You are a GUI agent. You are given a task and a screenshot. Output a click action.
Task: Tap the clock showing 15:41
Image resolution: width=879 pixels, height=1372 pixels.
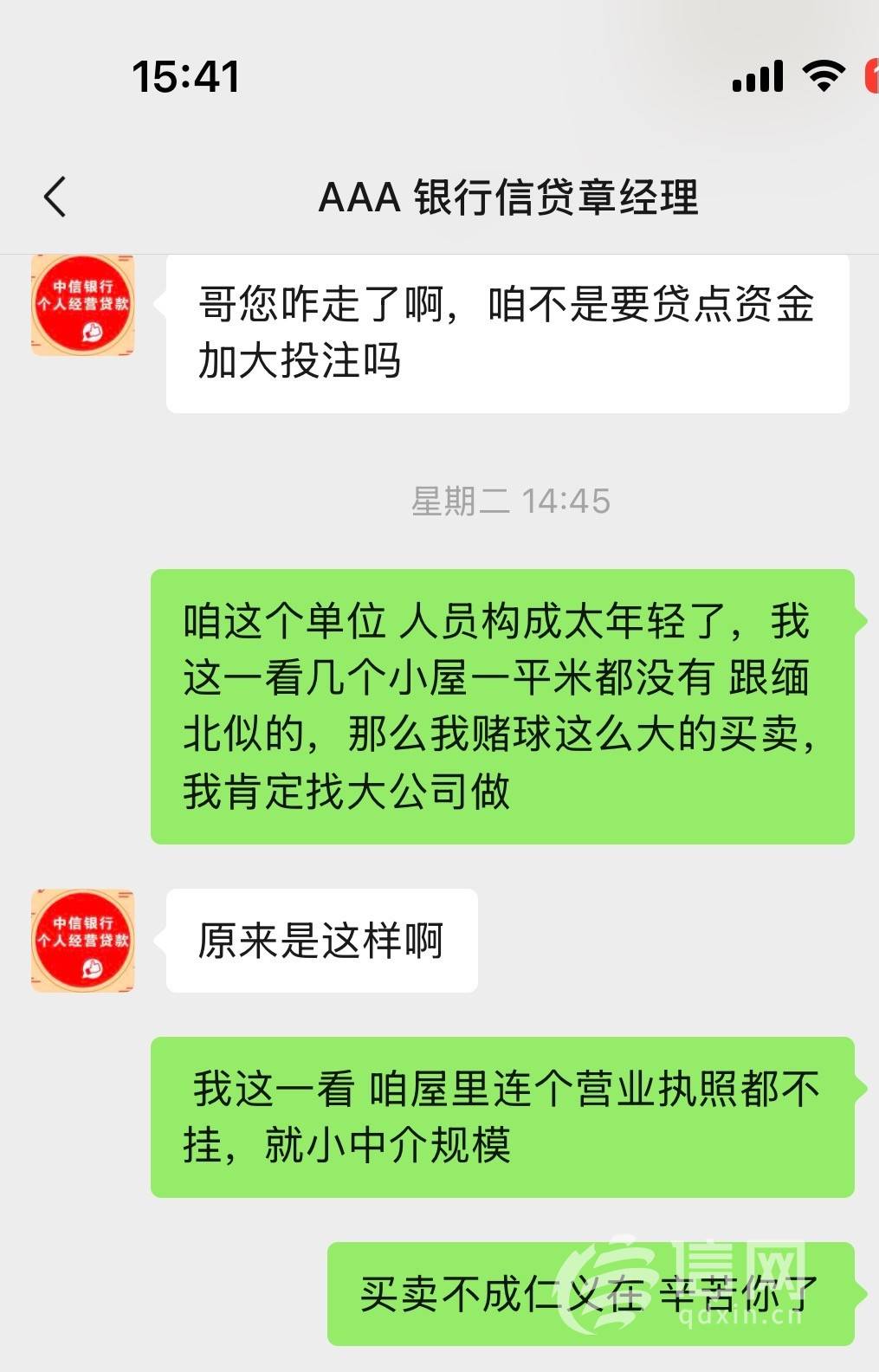pyautogui.click(x=186, y=76)
